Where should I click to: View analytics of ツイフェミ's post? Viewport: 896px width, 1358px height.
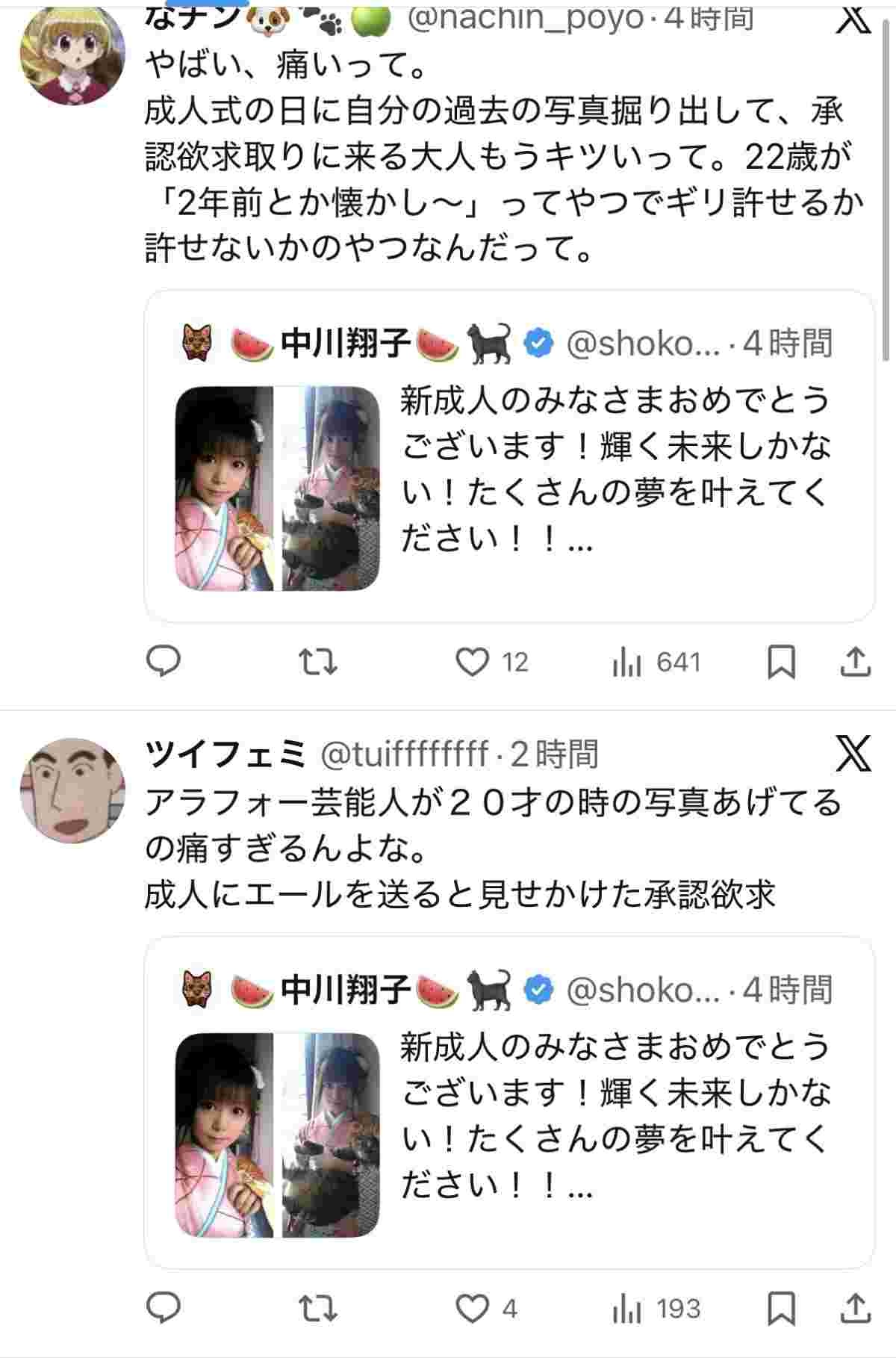[x=624, y=1308]
